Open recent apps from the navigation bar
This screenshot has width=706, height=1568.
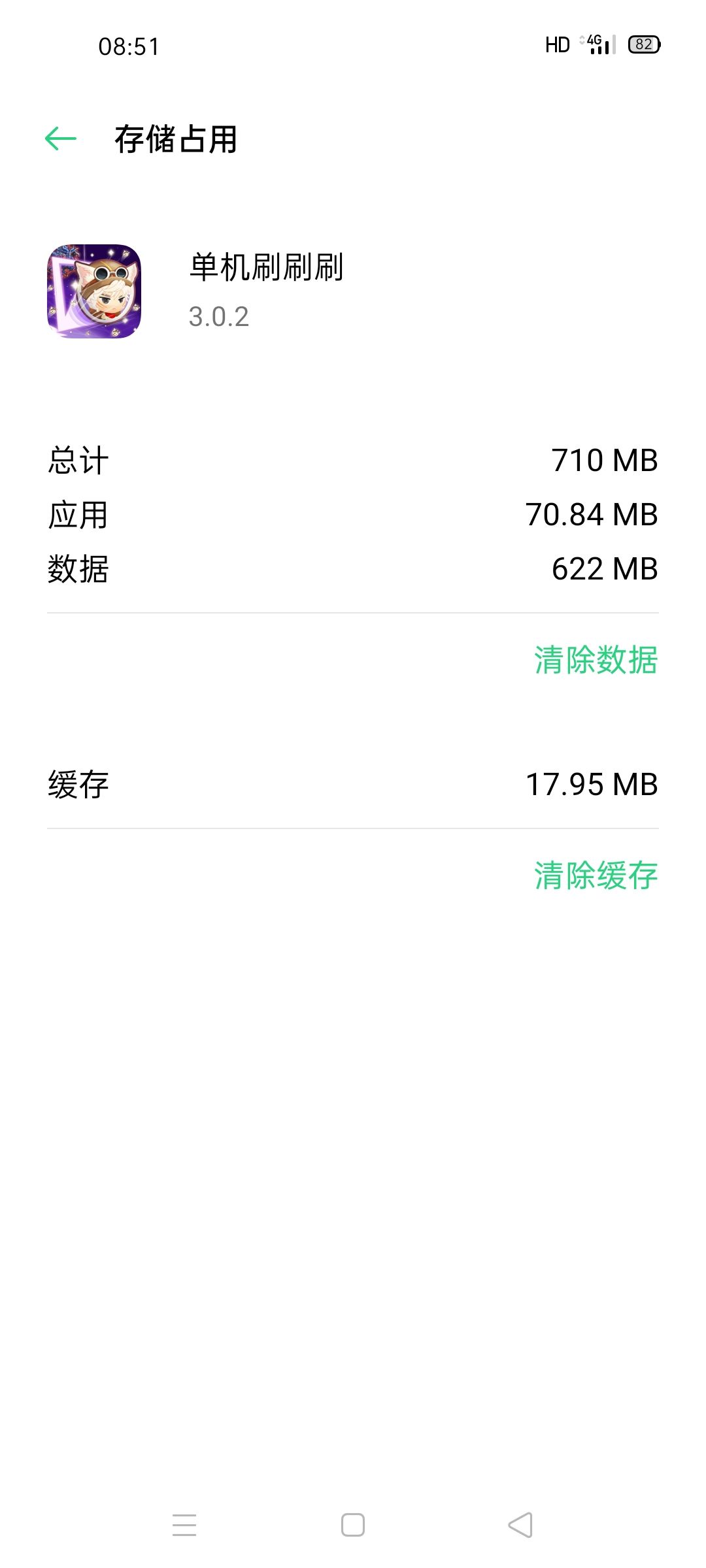tap(184, 1525)
